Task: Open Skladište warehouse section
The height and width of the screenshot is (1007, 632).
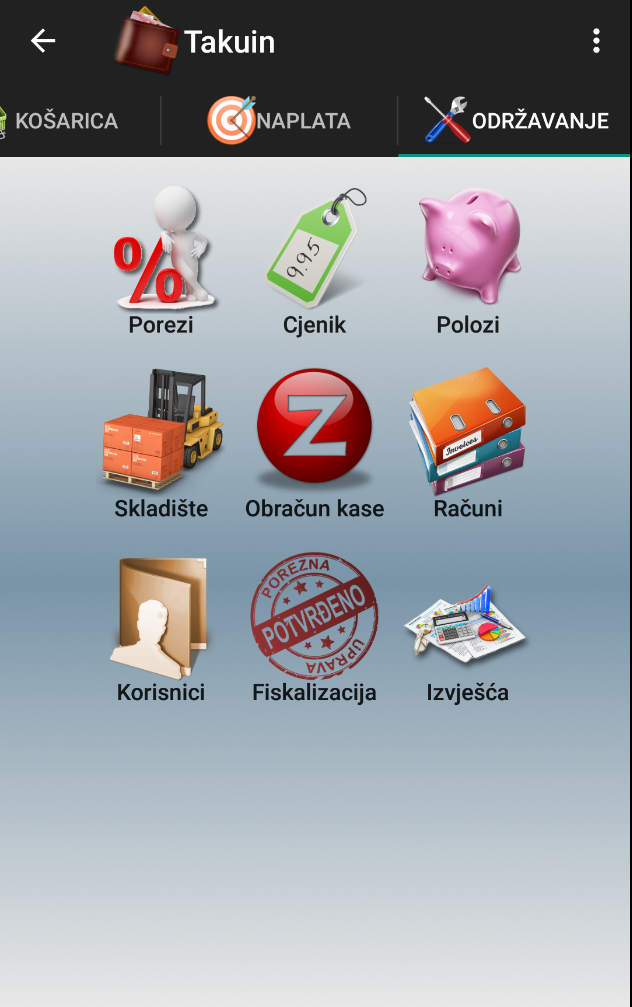Action: (161, 444)
